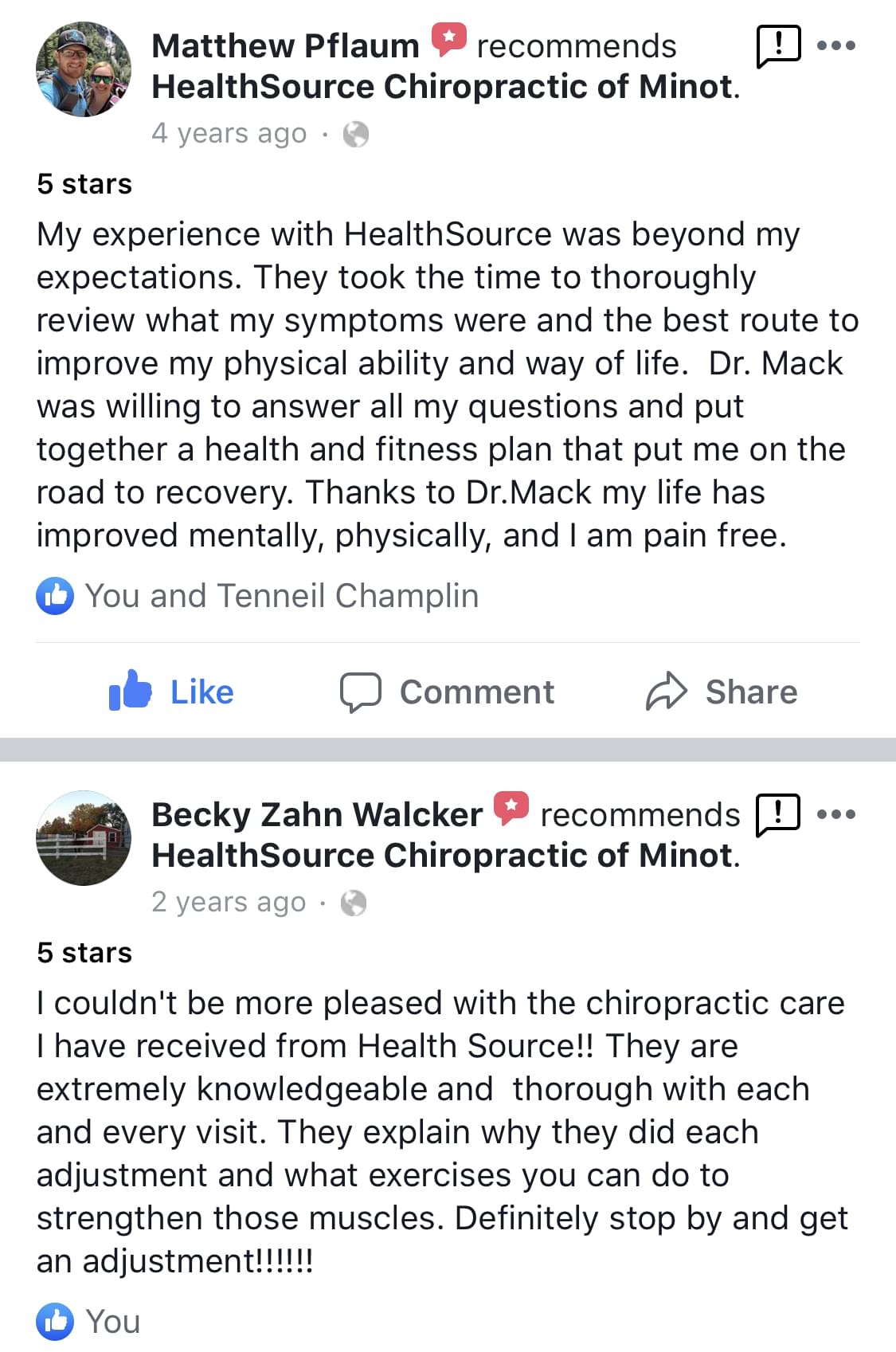Open overflow menu on Becky Zahn Walcker's review
The height and width of the screenshot is (1352, 896).
coord(836,815)
